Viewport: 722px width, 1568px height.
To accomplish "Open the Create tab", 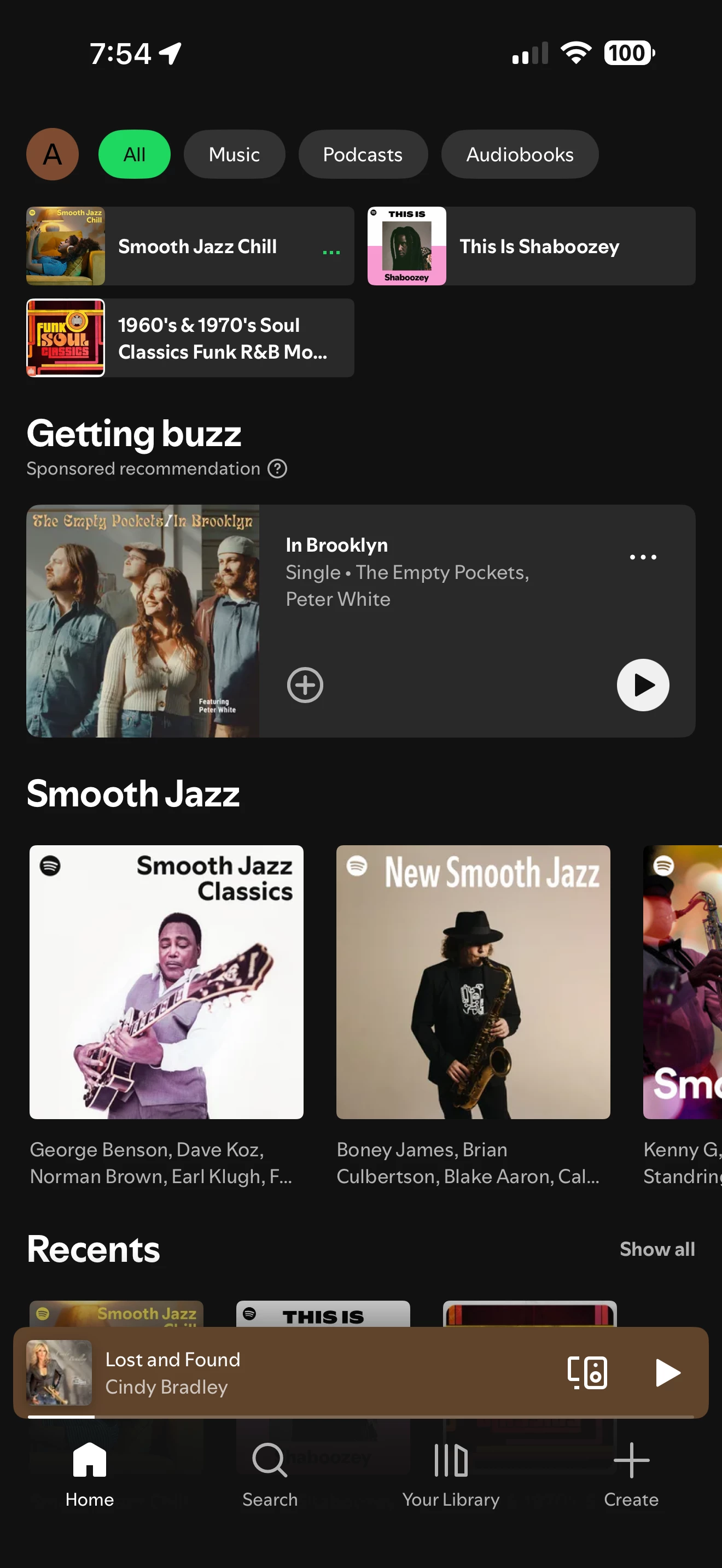I will [x=631, y=1473].
